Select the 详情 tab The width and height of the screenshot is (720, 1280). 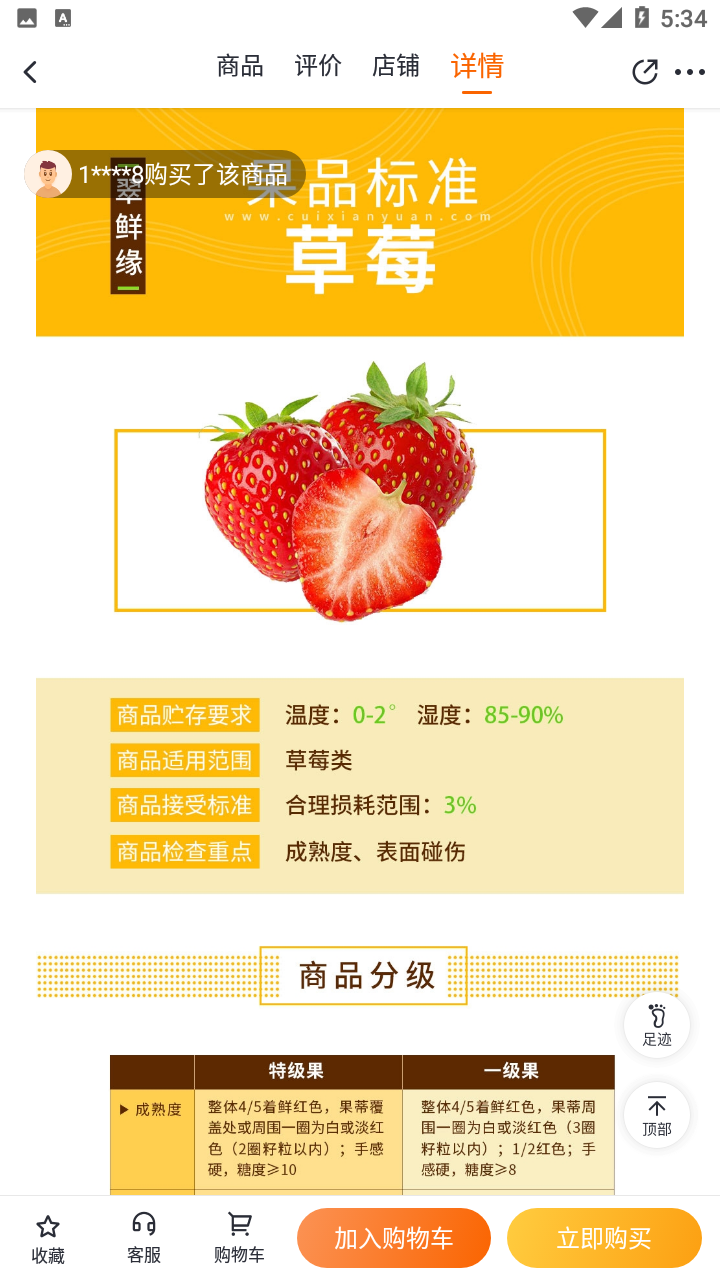[x=477, y=67]
